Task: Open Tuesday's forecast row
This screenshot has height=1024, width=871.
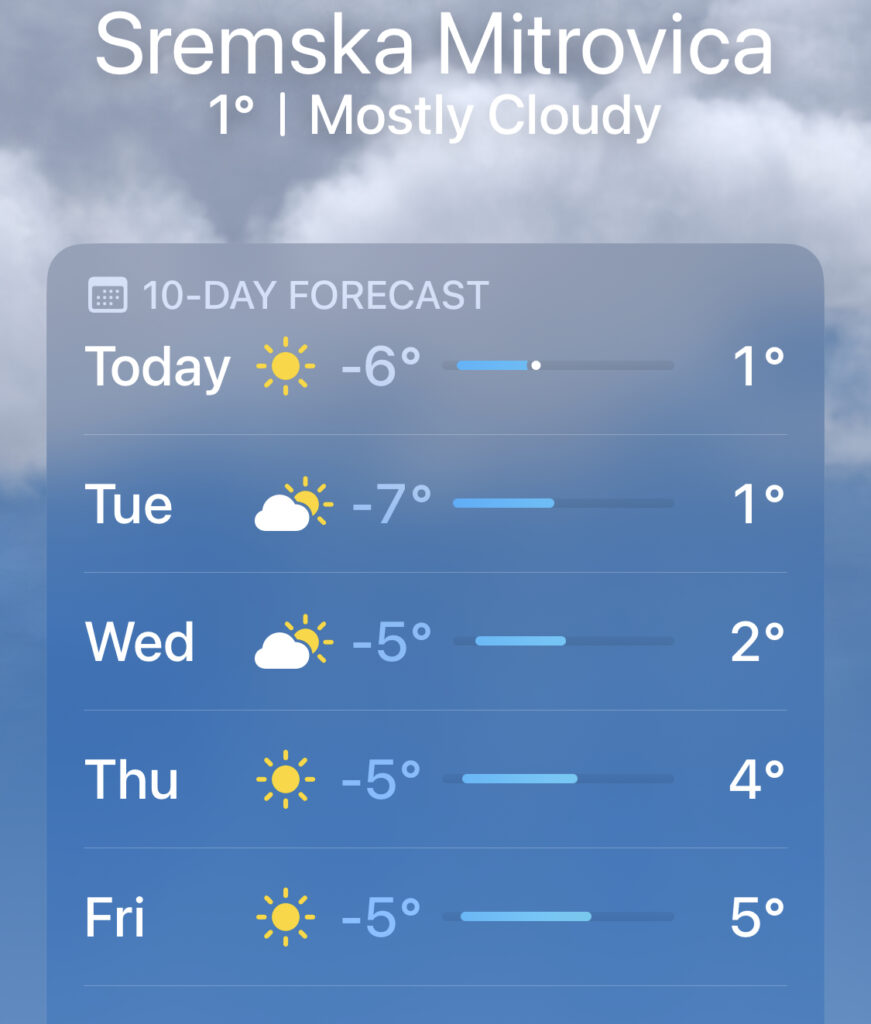Action: (x=435, y=504)
